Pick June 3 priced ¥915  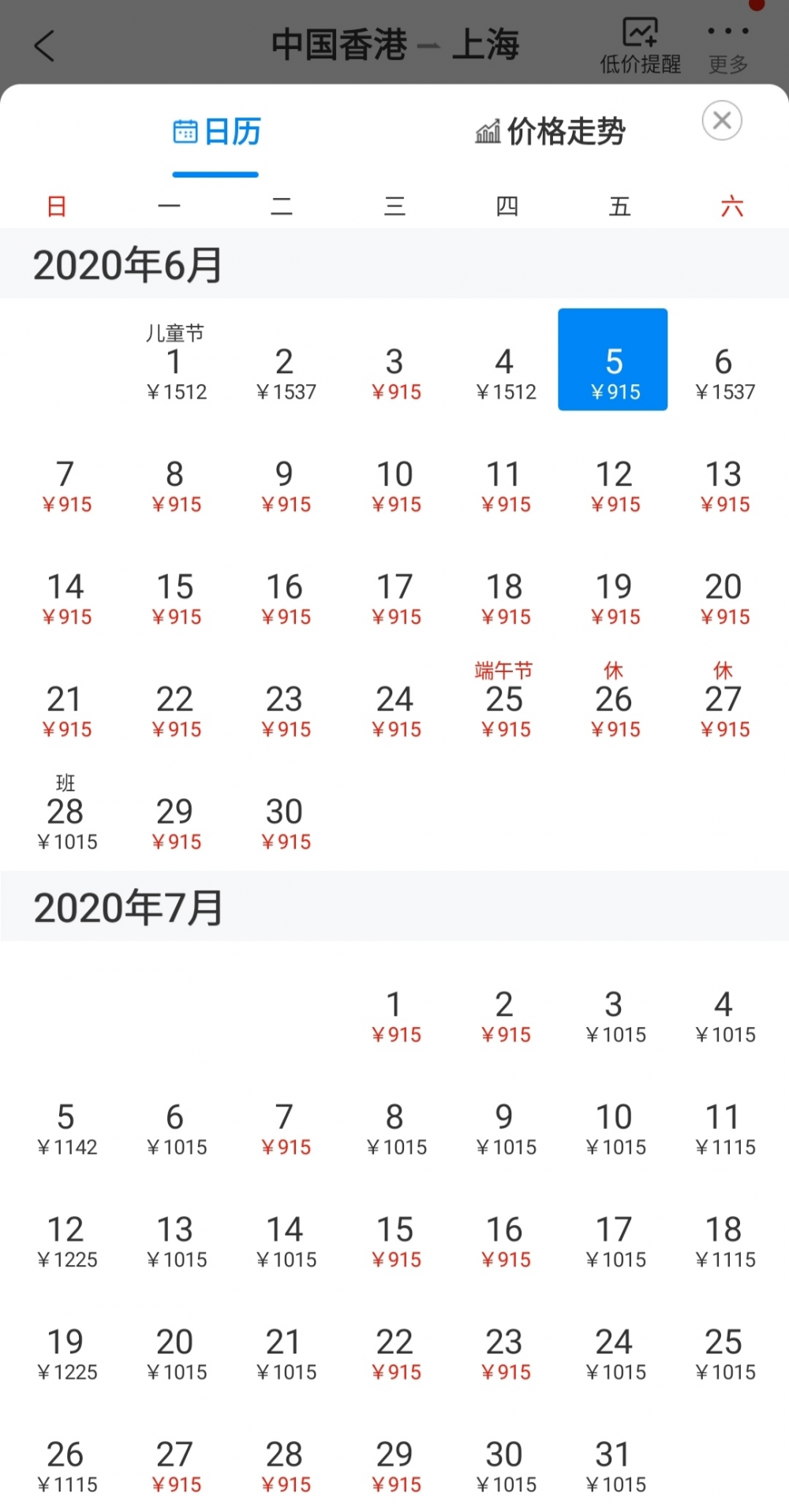(394, 372)
